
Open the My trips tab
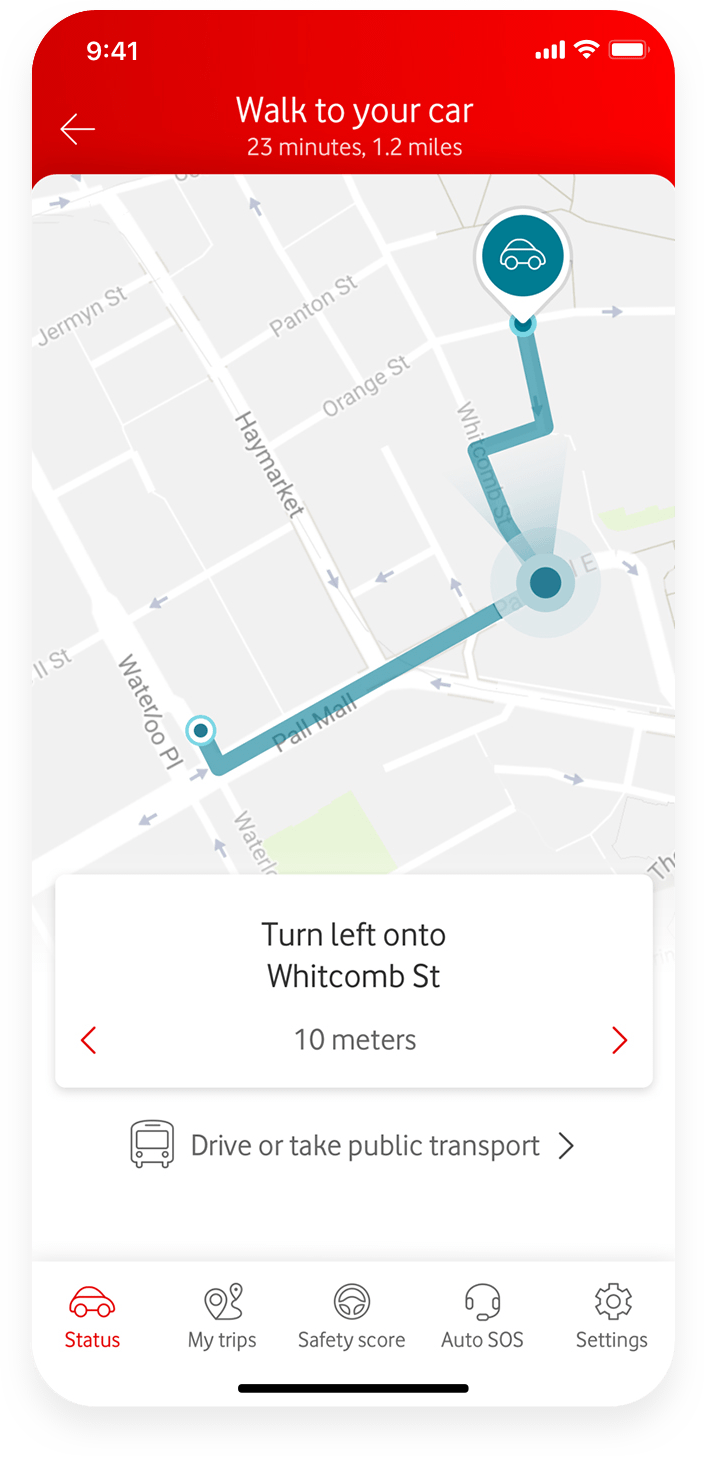pos(222,1318)
